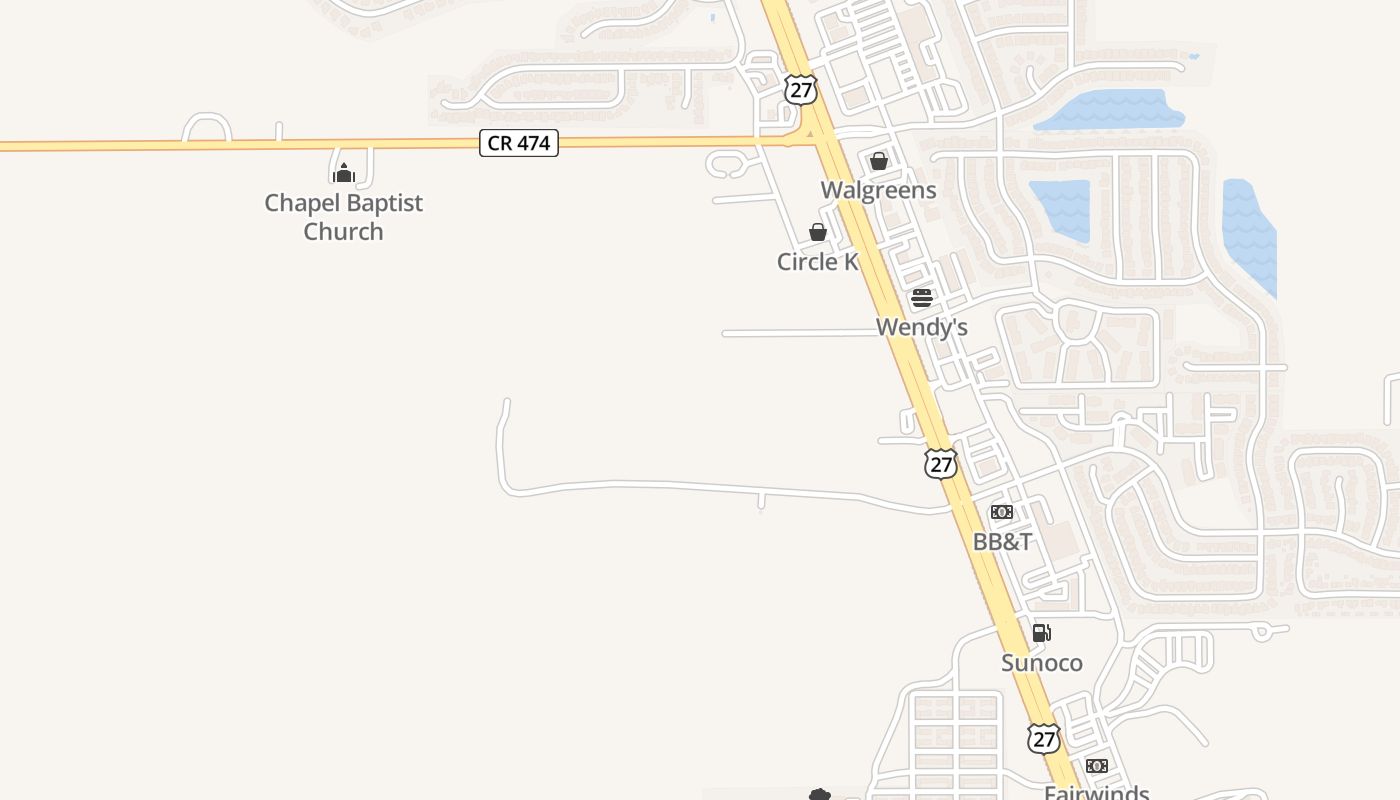Open the BB&T bank marker
1400x800 pixels.
point(1002,512)
